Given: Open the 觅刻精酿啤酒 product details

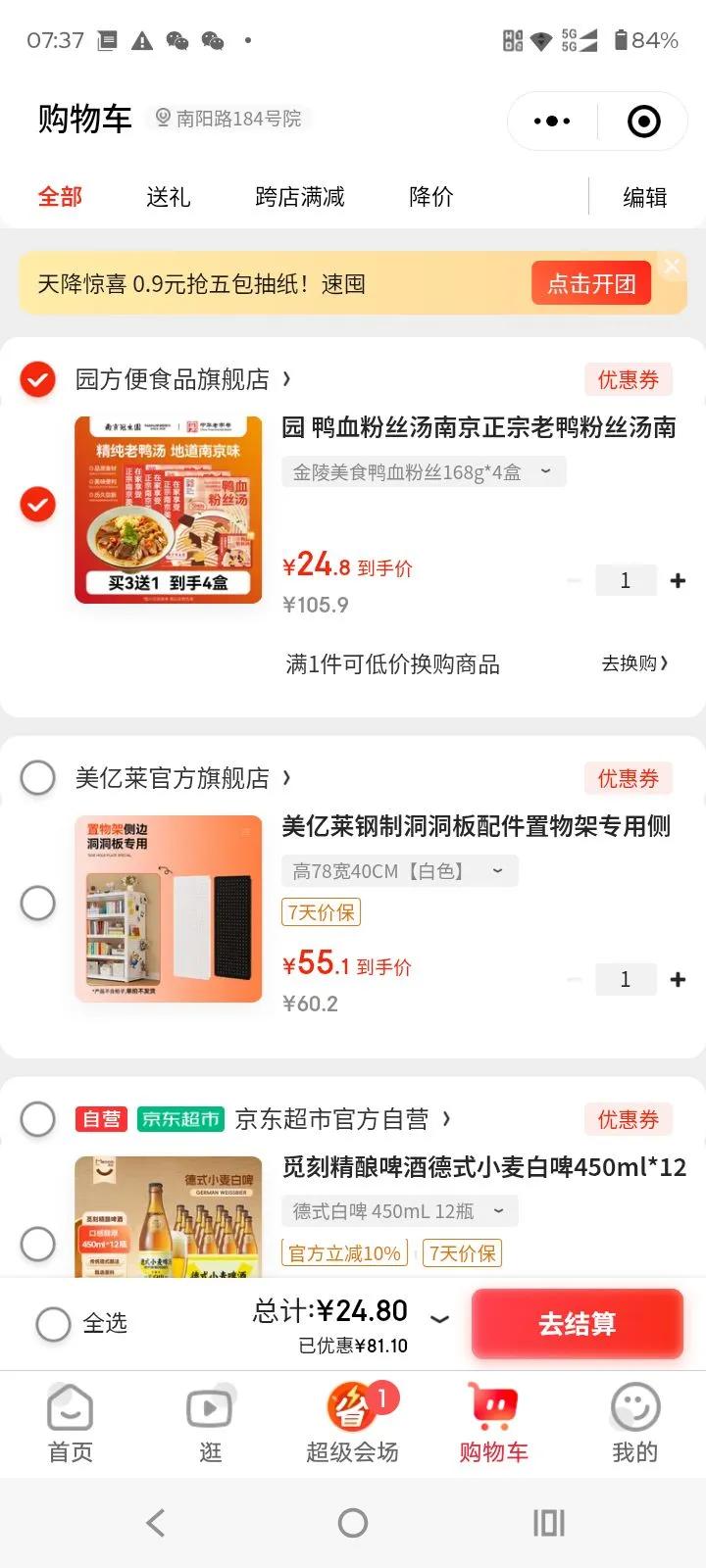Looking at the screenshot, I should [x=484, y=1167].
